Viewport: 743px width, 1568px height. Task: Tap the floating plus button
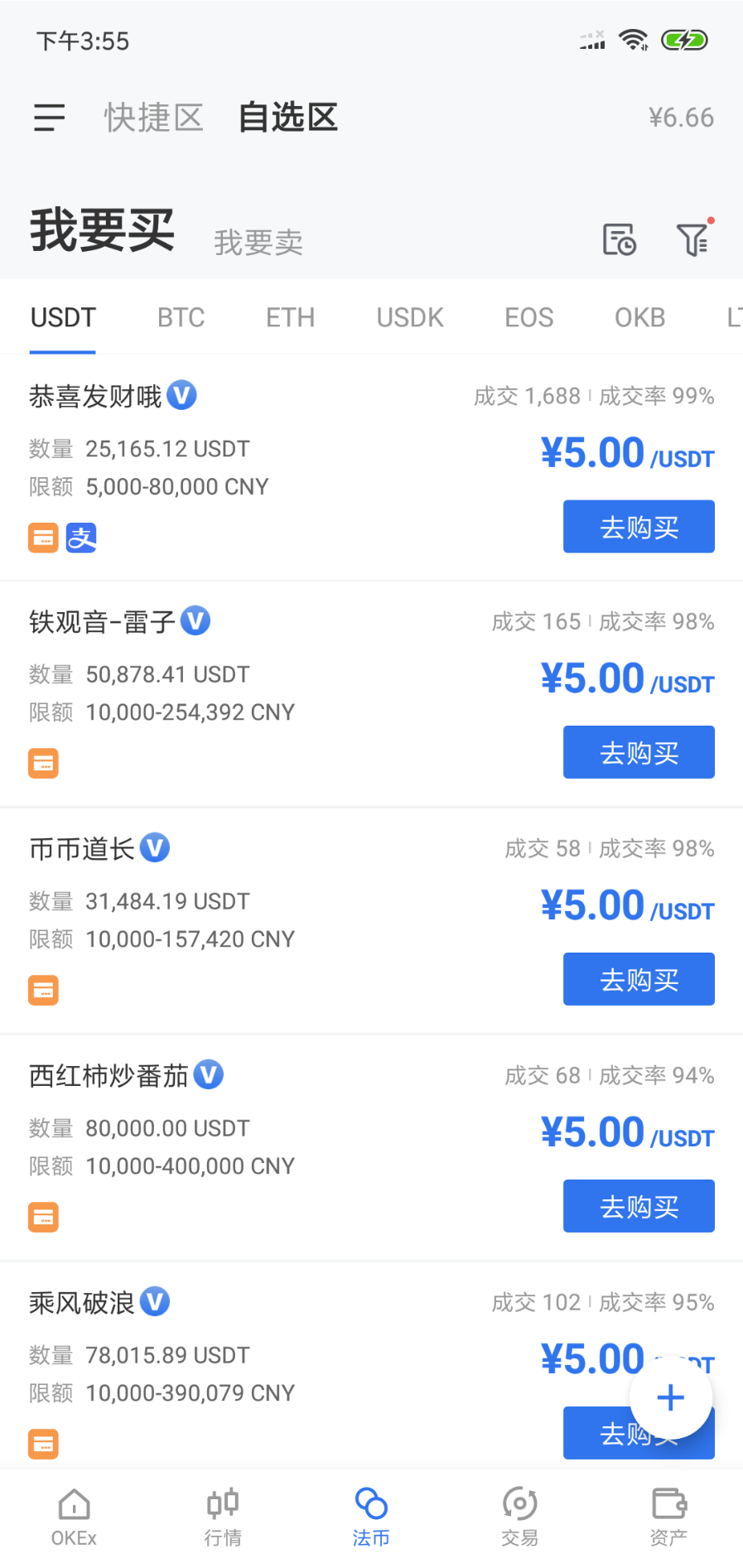[x=670, y=1397]
